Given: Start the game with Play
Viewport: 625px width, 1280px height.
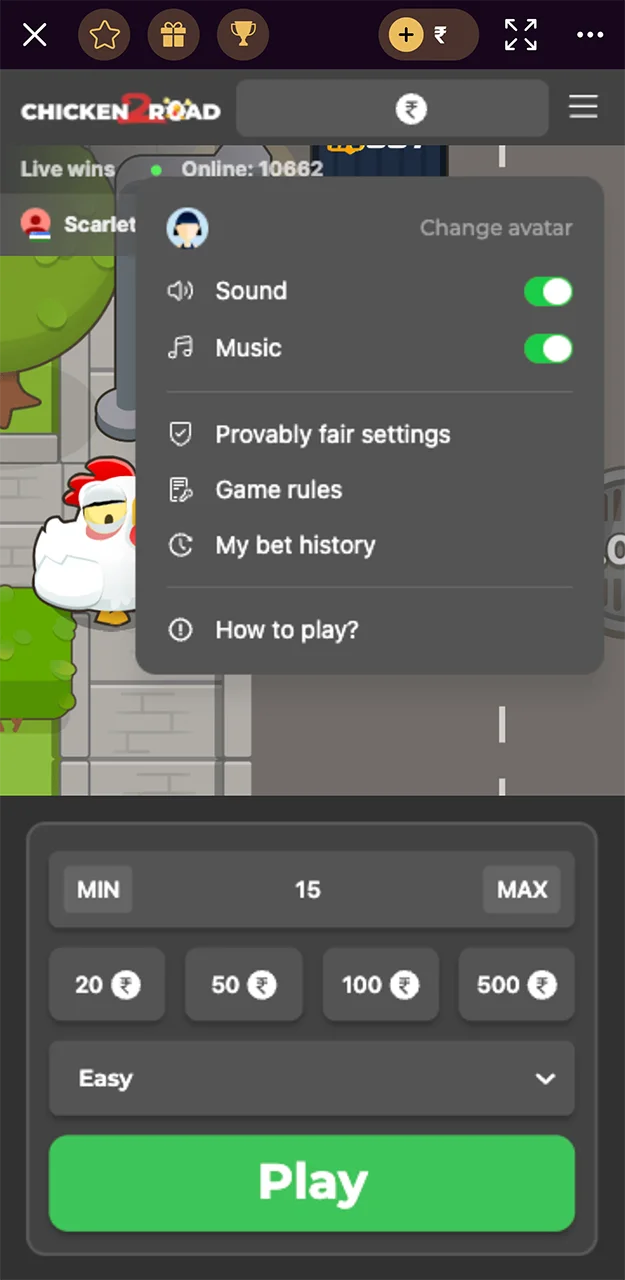Looking at the screenshot, I should pos(312,1183).
